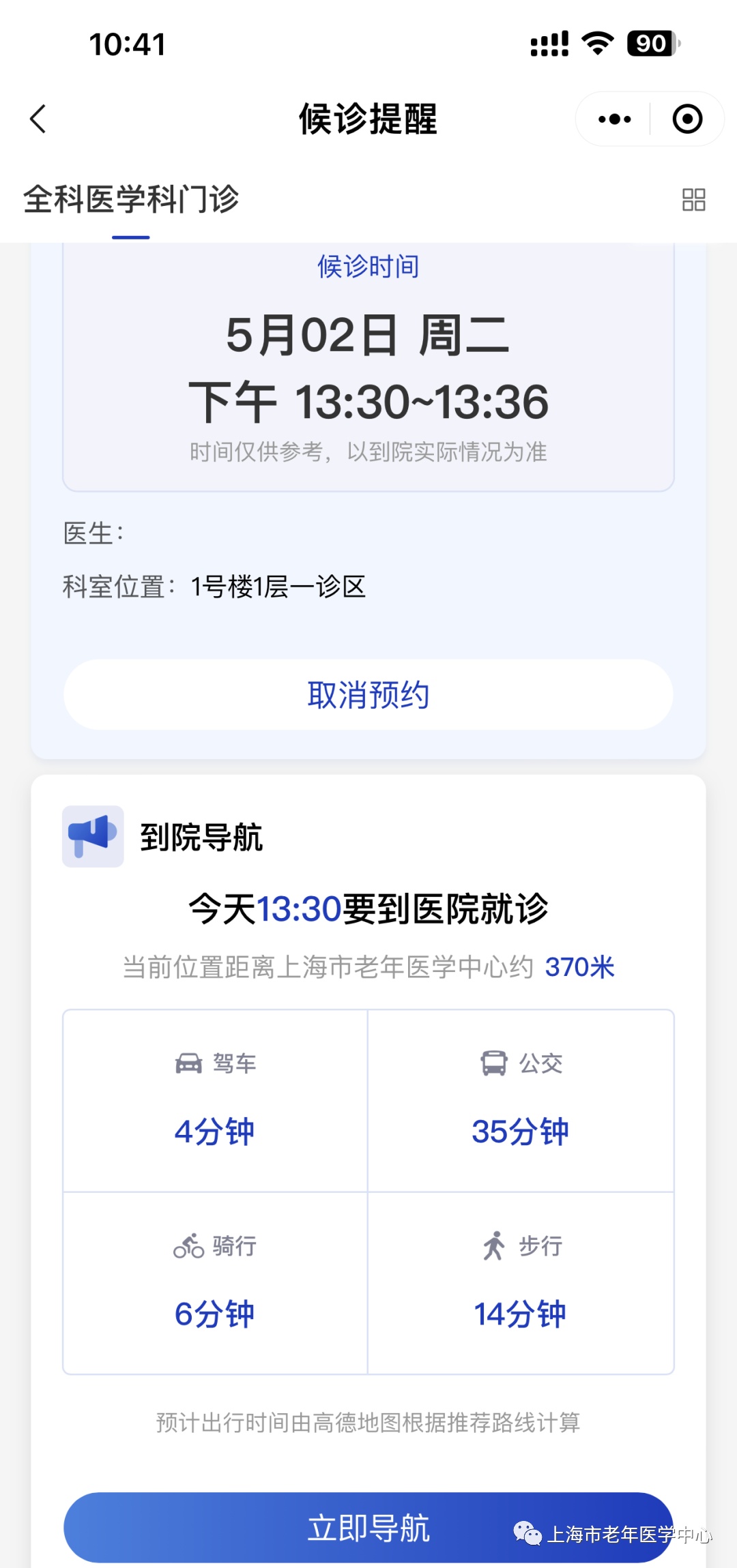Choose the 驾车 4分钟 driving option

point(216,1101)
